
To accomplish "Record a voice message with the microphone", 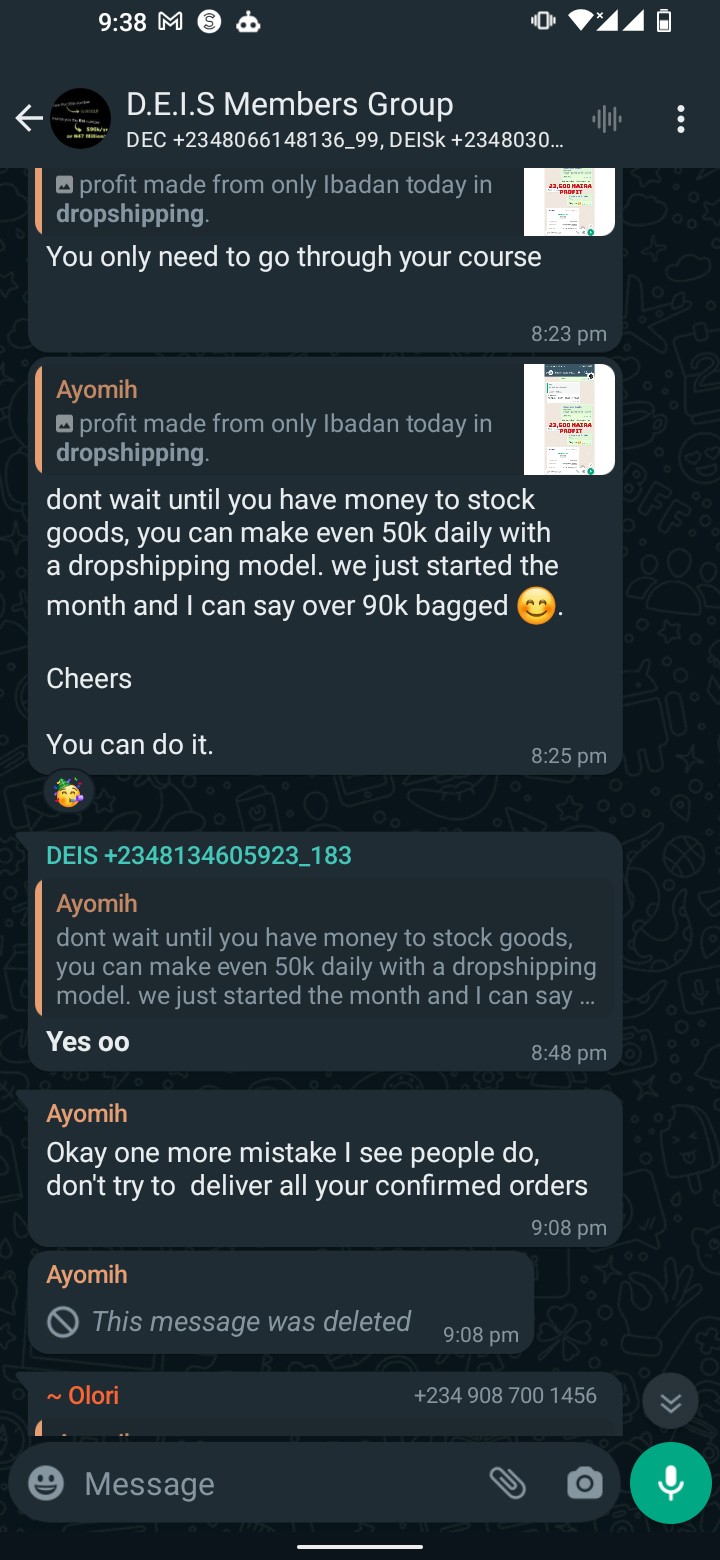I will coord(671,1483).
